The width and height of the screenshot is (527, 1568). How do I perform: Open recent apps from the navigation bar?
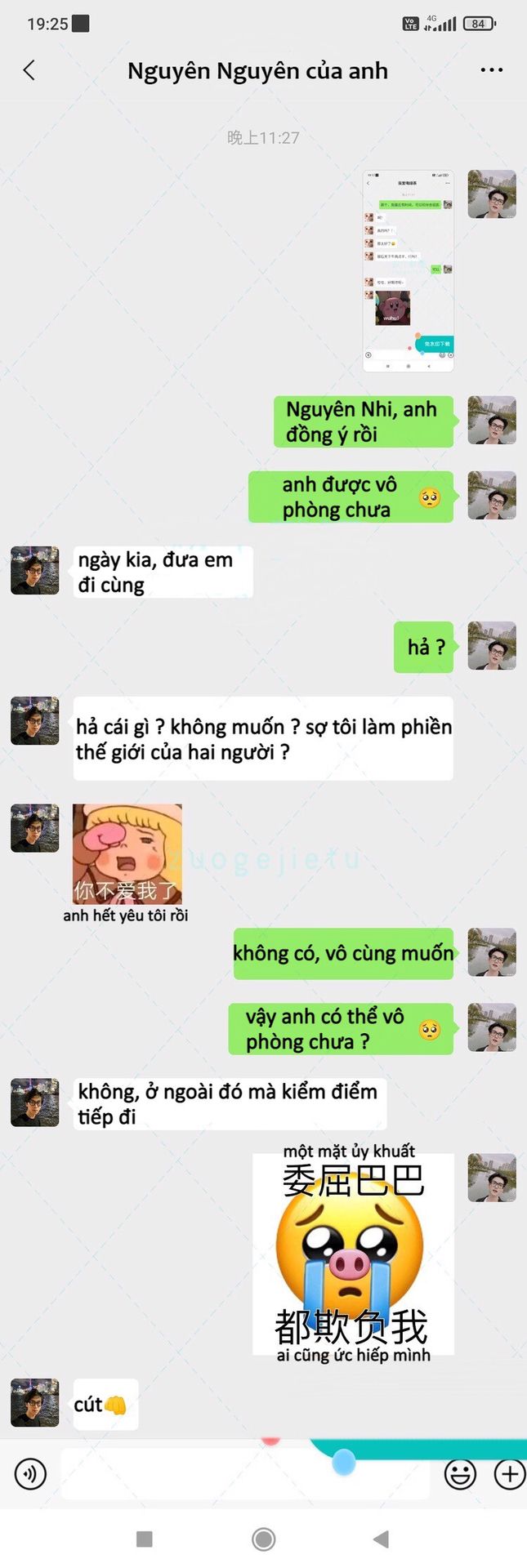[x=145, y=1539]
